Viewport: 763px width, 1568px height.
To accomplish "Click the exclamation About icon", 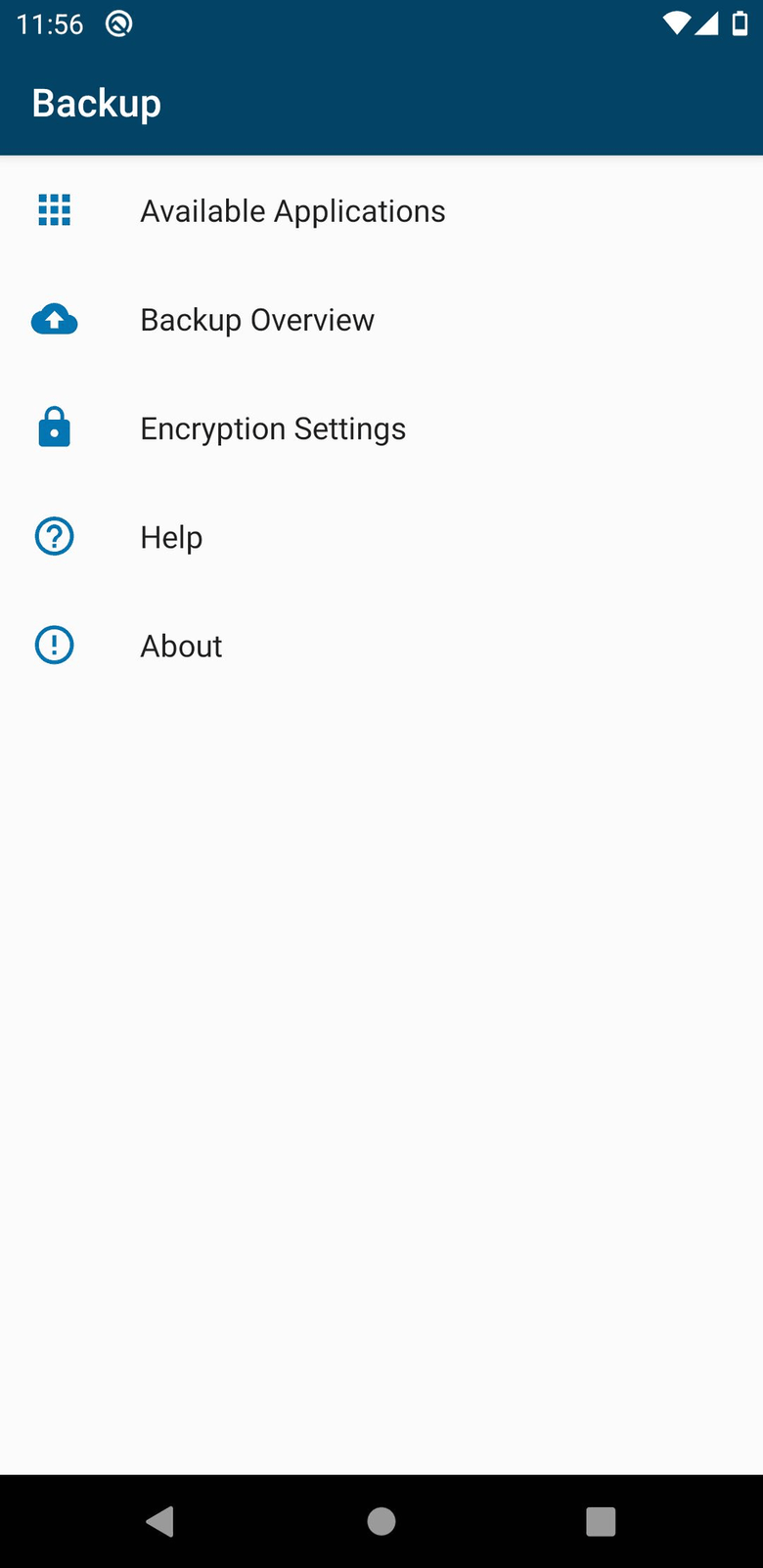I will pyautogui.click(x=54, y=645).
